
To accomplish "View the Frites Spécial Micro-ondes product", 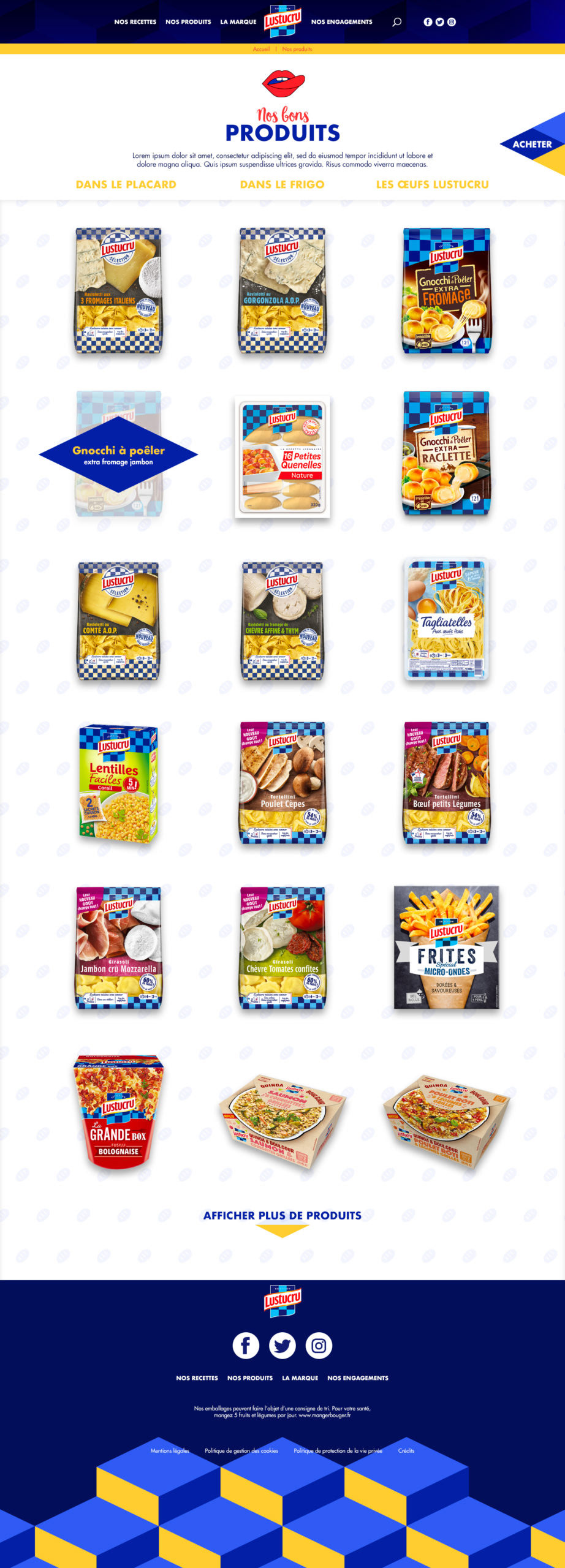I will pos(447,947).
